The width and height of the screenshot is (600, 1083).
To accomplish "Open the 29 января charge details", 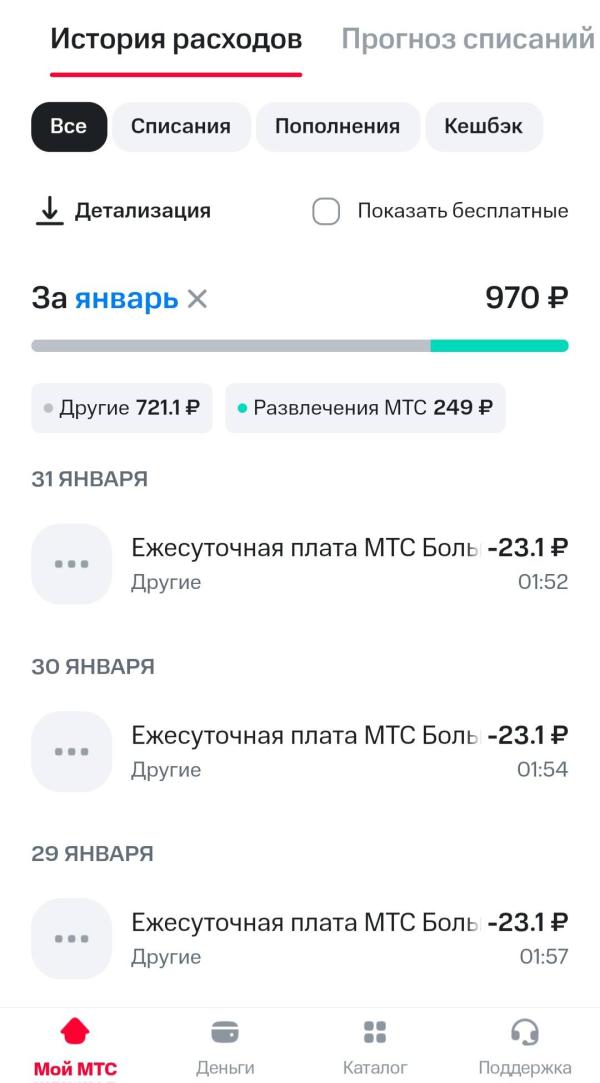I will [300, 938].
